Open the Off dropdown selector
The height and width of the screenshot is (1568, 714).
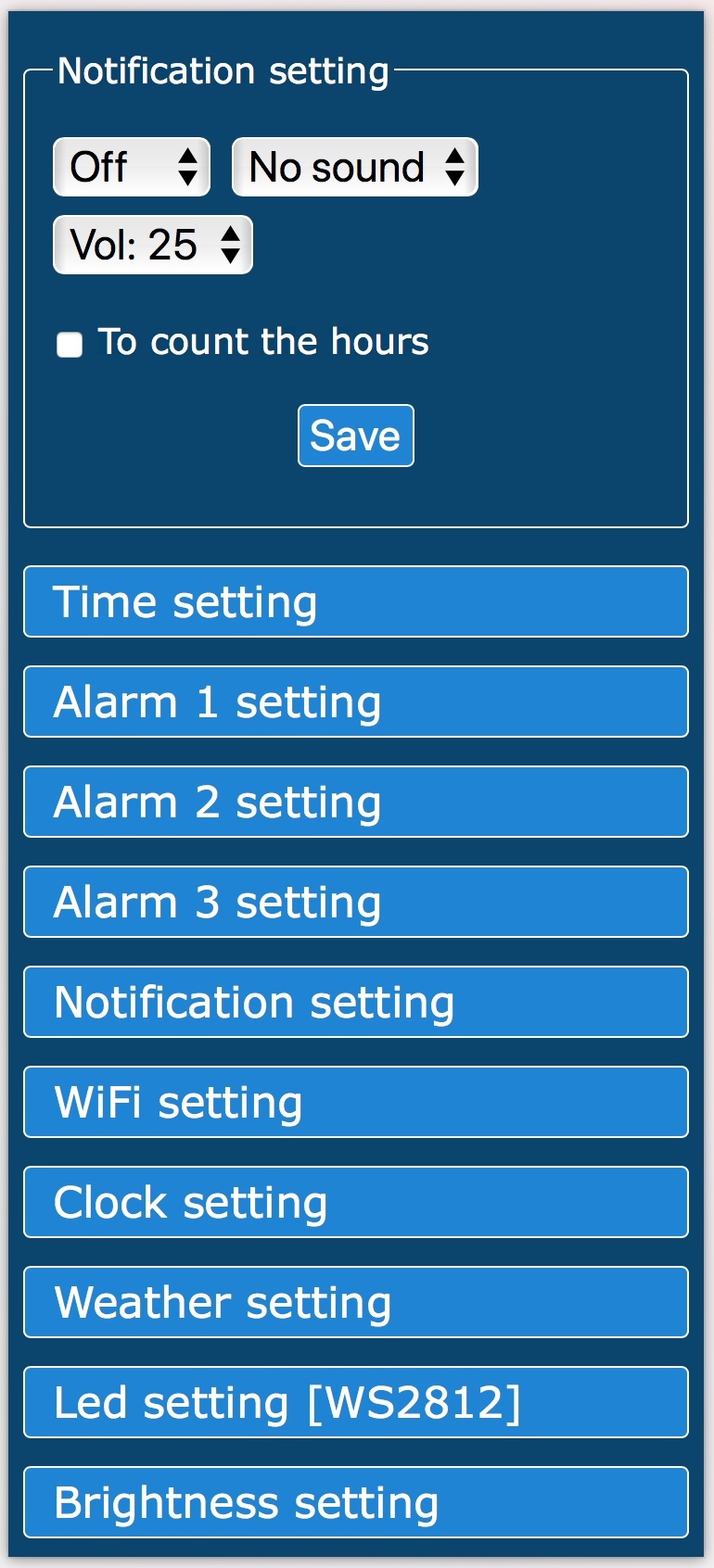[x=132, y=167]
